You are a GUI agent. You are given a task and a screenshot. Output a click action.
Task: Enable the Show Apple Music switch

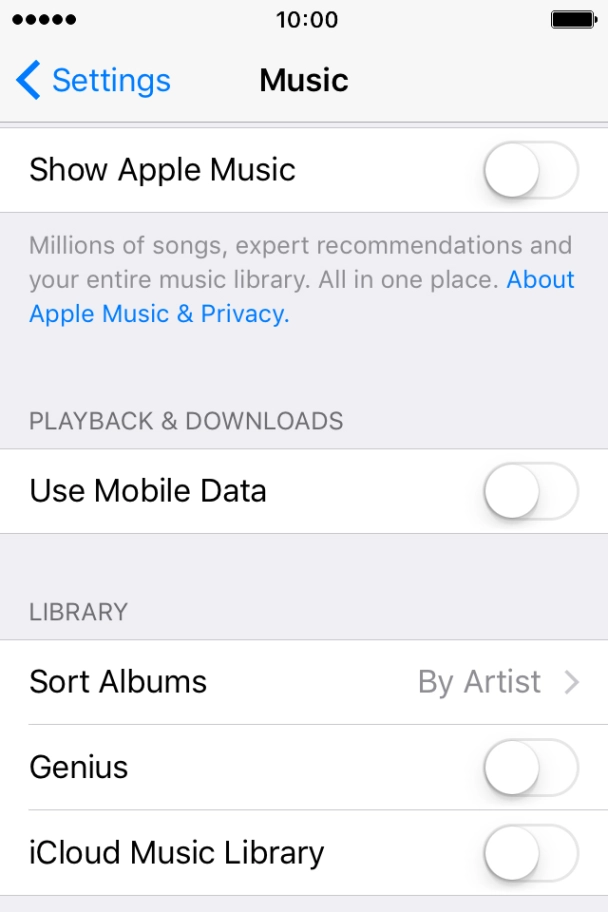[x=530, y=170]
